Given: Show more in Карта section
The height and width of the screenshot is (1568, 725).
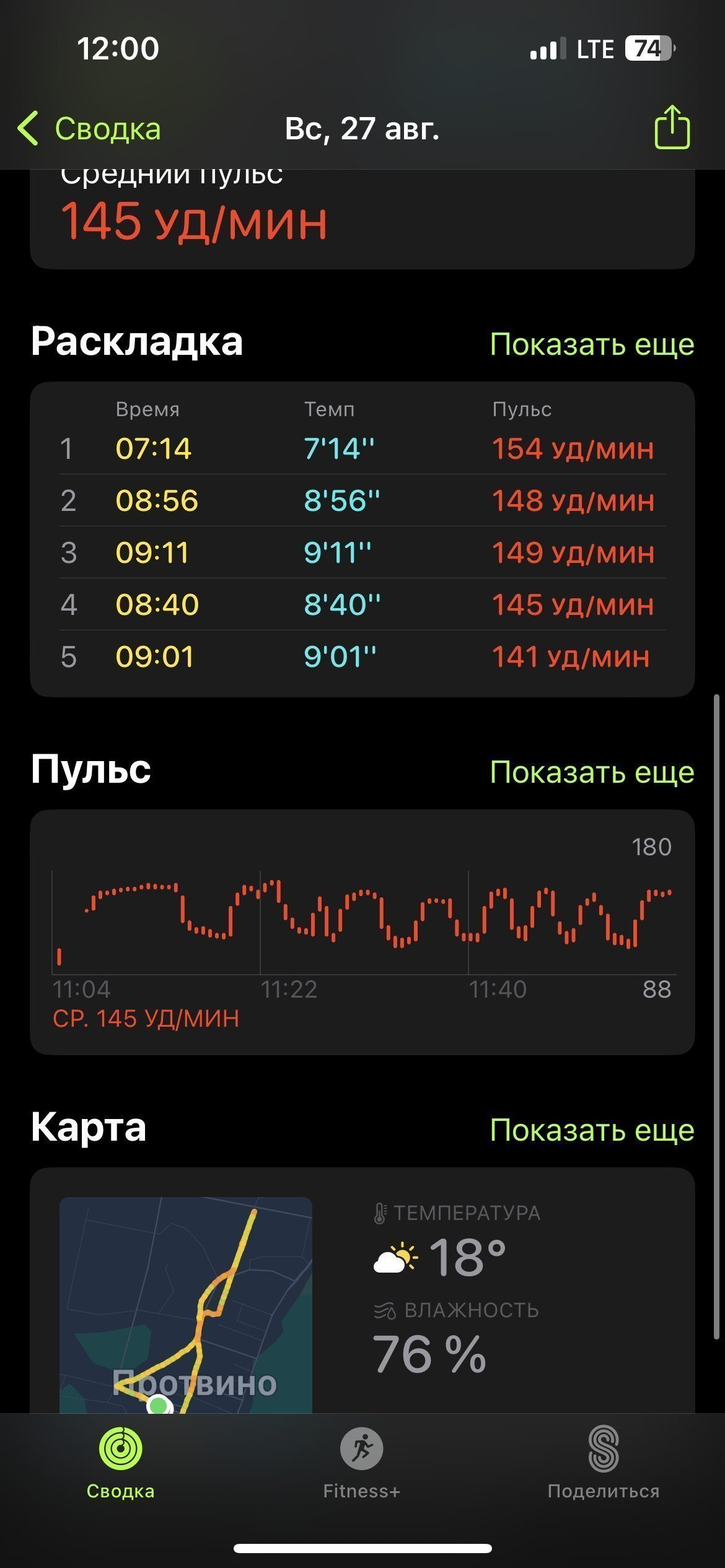Looking at the screenshot, I should point(592,1130).
